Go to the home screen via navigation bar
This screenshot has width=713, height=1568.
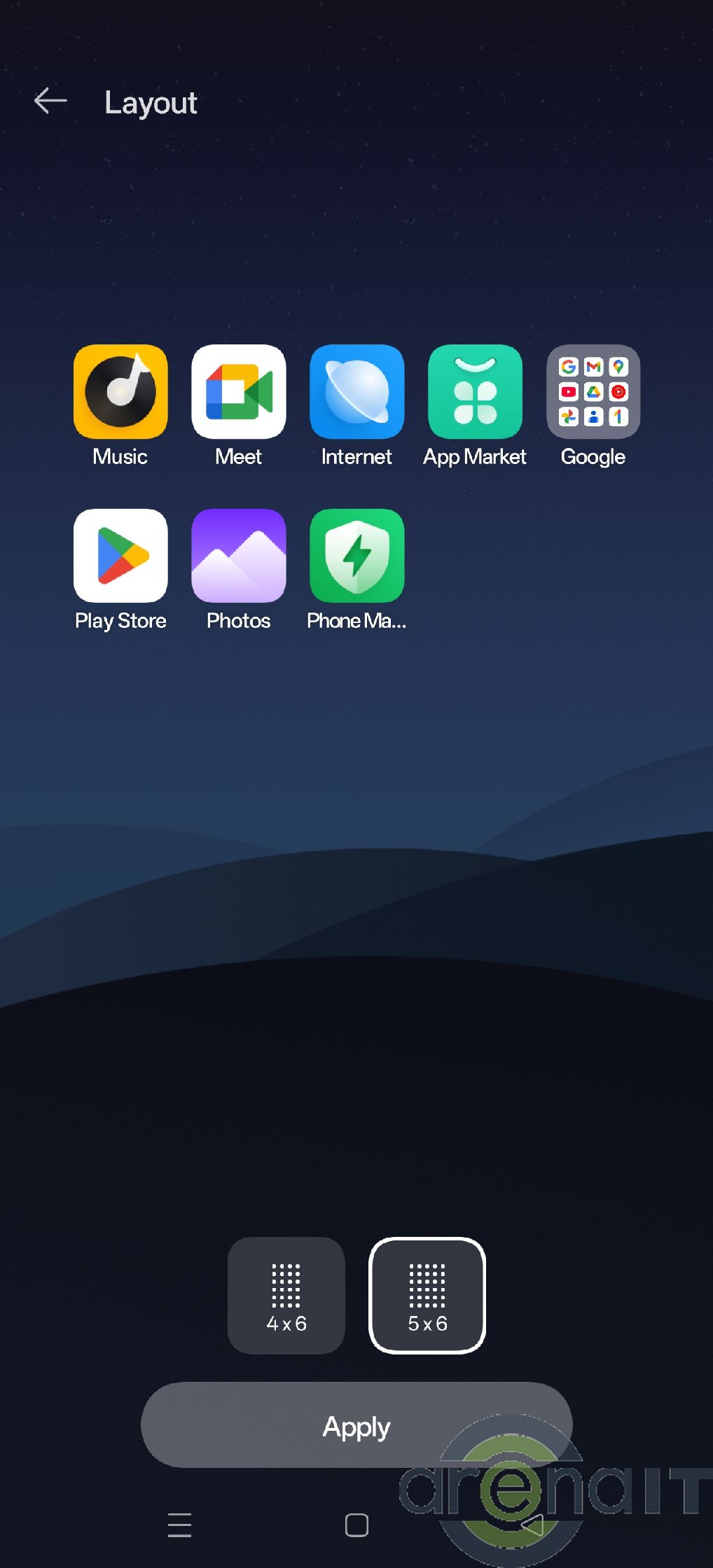click(356, 1525)
